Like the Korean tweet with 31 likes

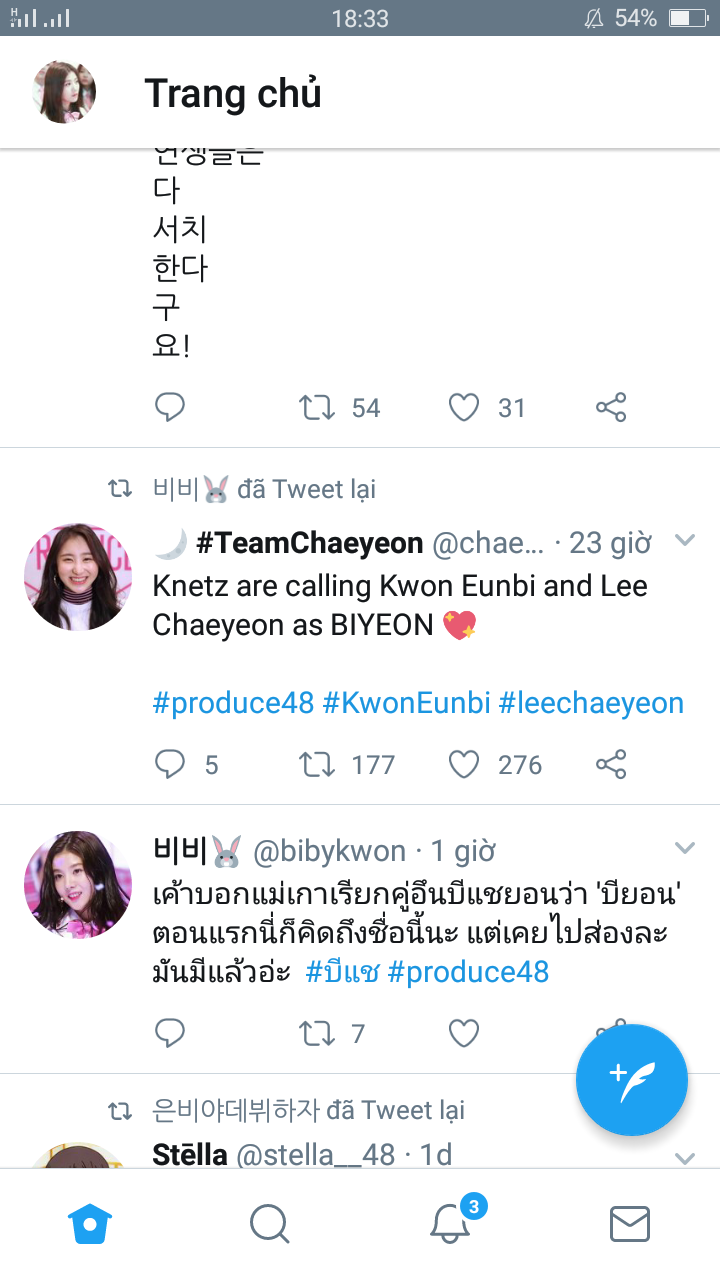[x=464, y=408]
